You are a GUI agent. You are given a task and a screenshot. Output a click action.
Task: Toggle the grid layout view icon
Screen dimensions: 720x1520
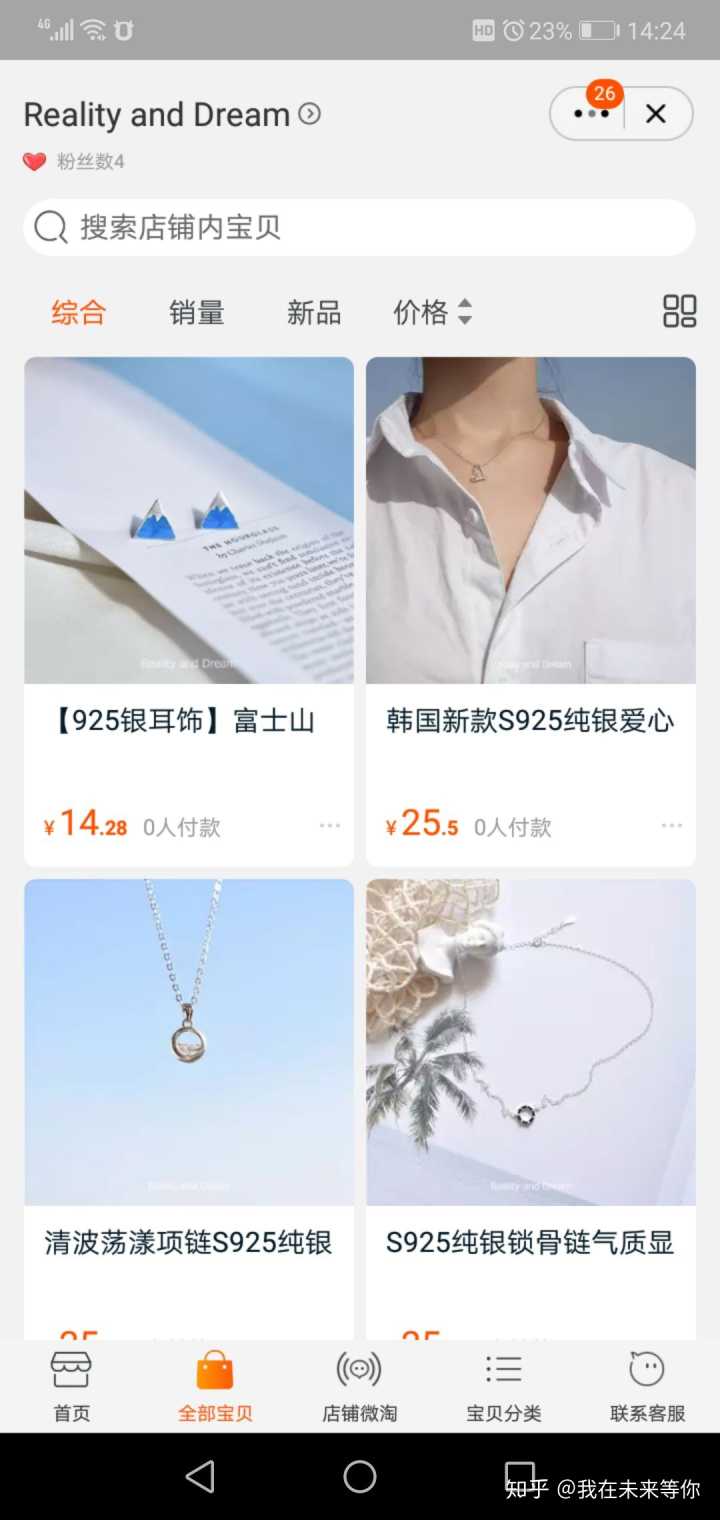pos(679,311)
